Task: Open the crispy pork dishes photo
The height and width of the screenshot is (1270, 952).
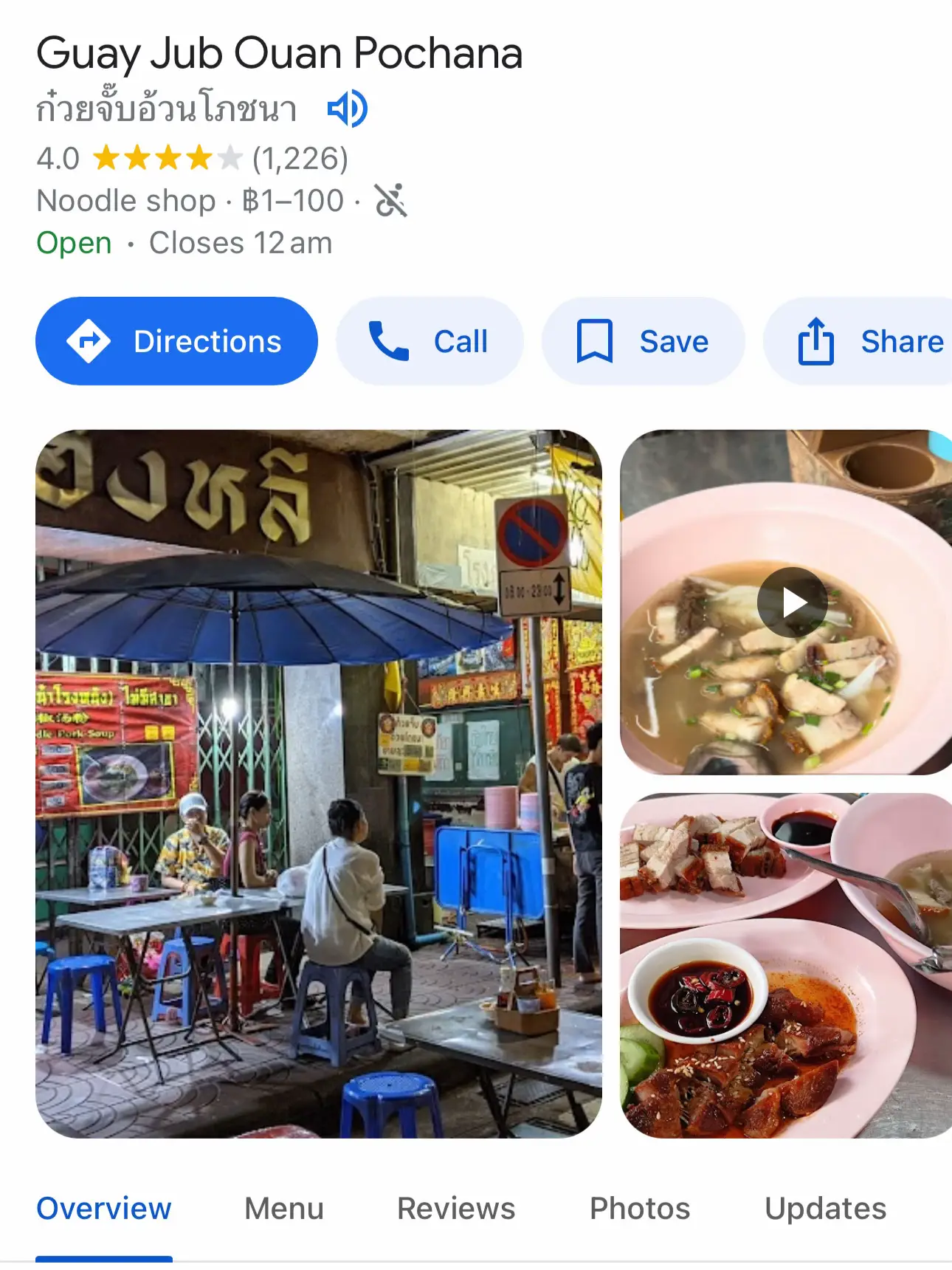Action: pos(785,966)
